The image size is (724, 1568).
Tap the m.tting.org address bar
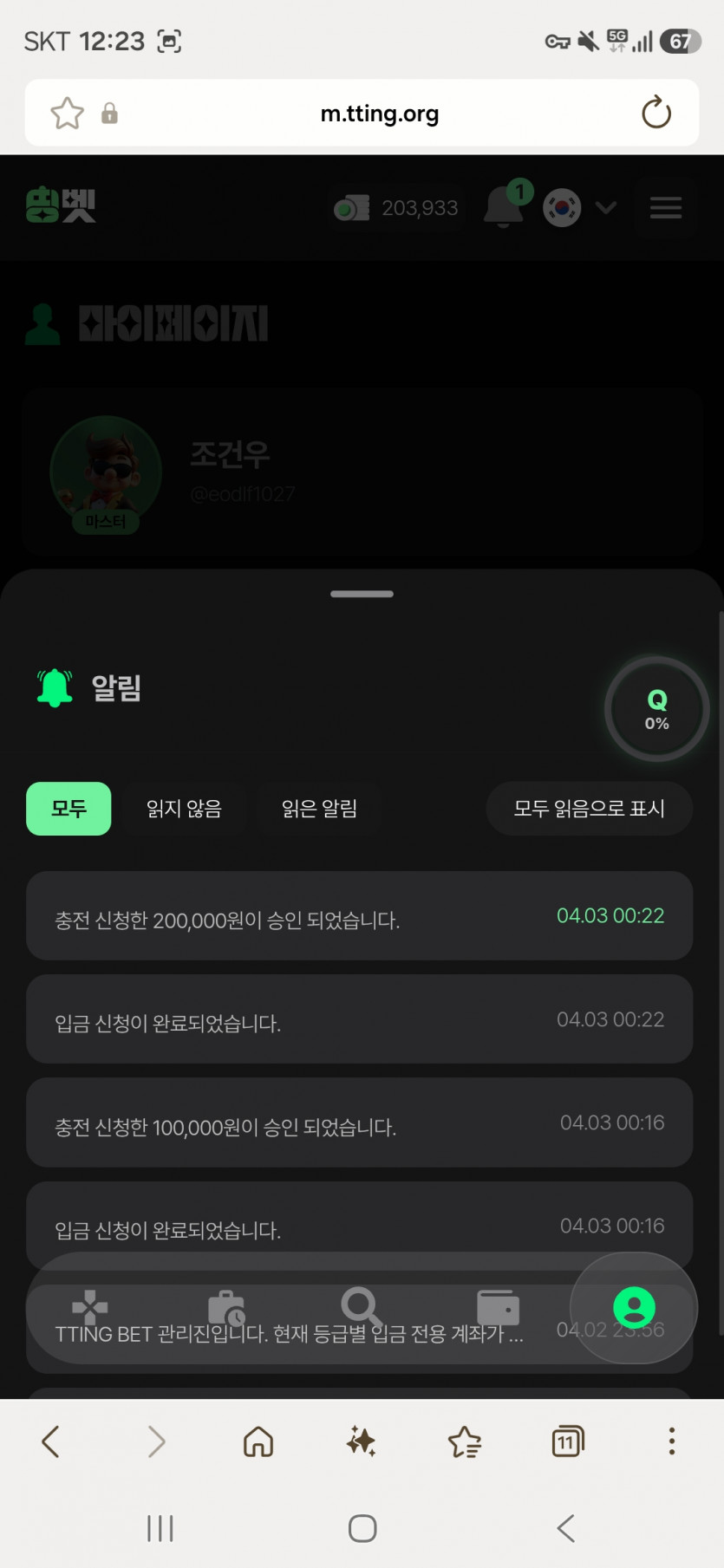click(x=380, y=114)
